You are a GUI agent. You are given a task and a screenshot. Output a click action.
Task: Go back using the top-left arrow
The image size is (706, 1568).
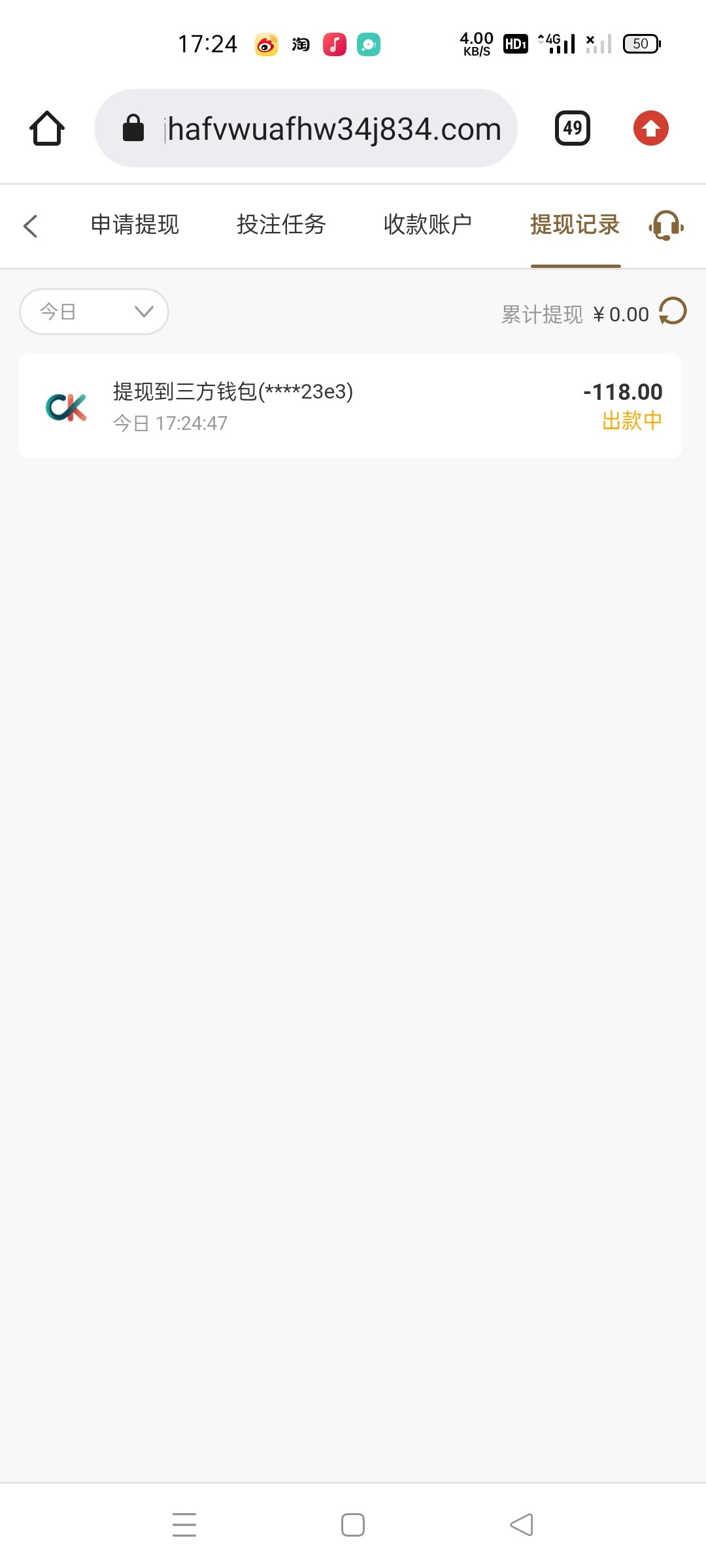pyautogui.click(x=30, y=226)
